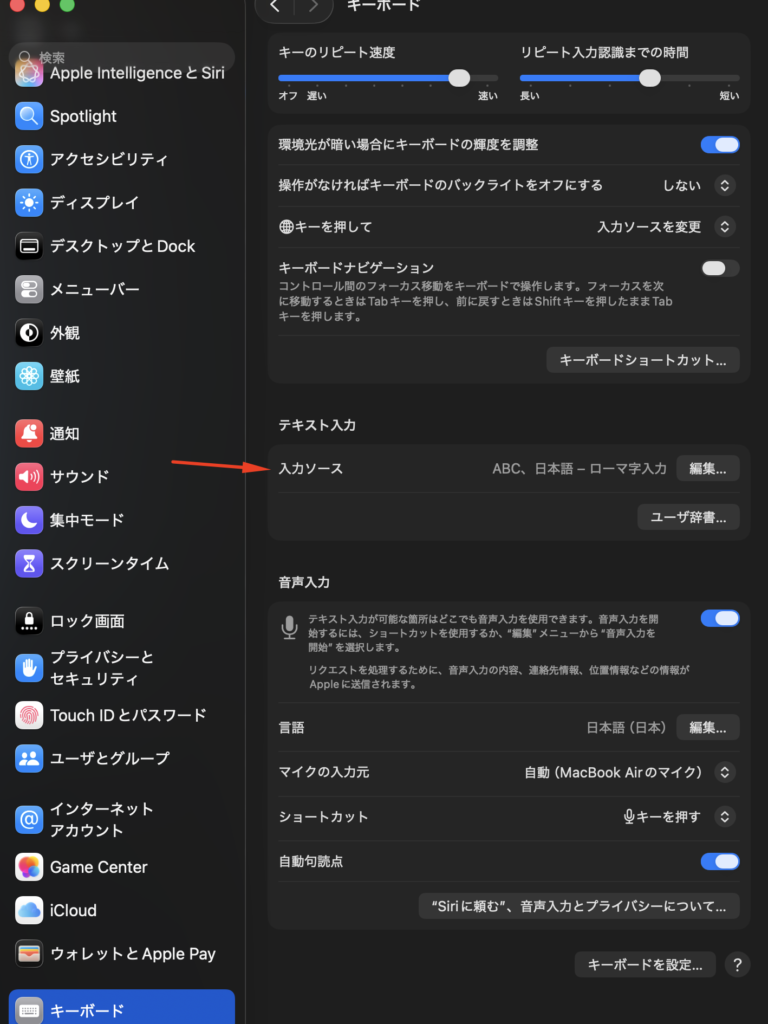Image resolution: width=768 pixels, height=1024 pixels.
Task: Open the help question mark button
Action: click(737, 965)
